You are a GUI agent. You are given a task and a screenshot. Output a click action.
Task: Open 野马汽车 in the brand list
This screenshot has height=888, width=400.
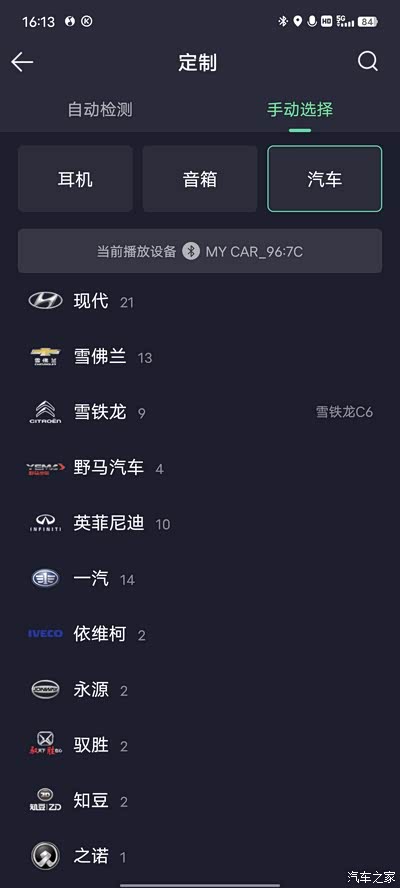(x=200, y=468)
